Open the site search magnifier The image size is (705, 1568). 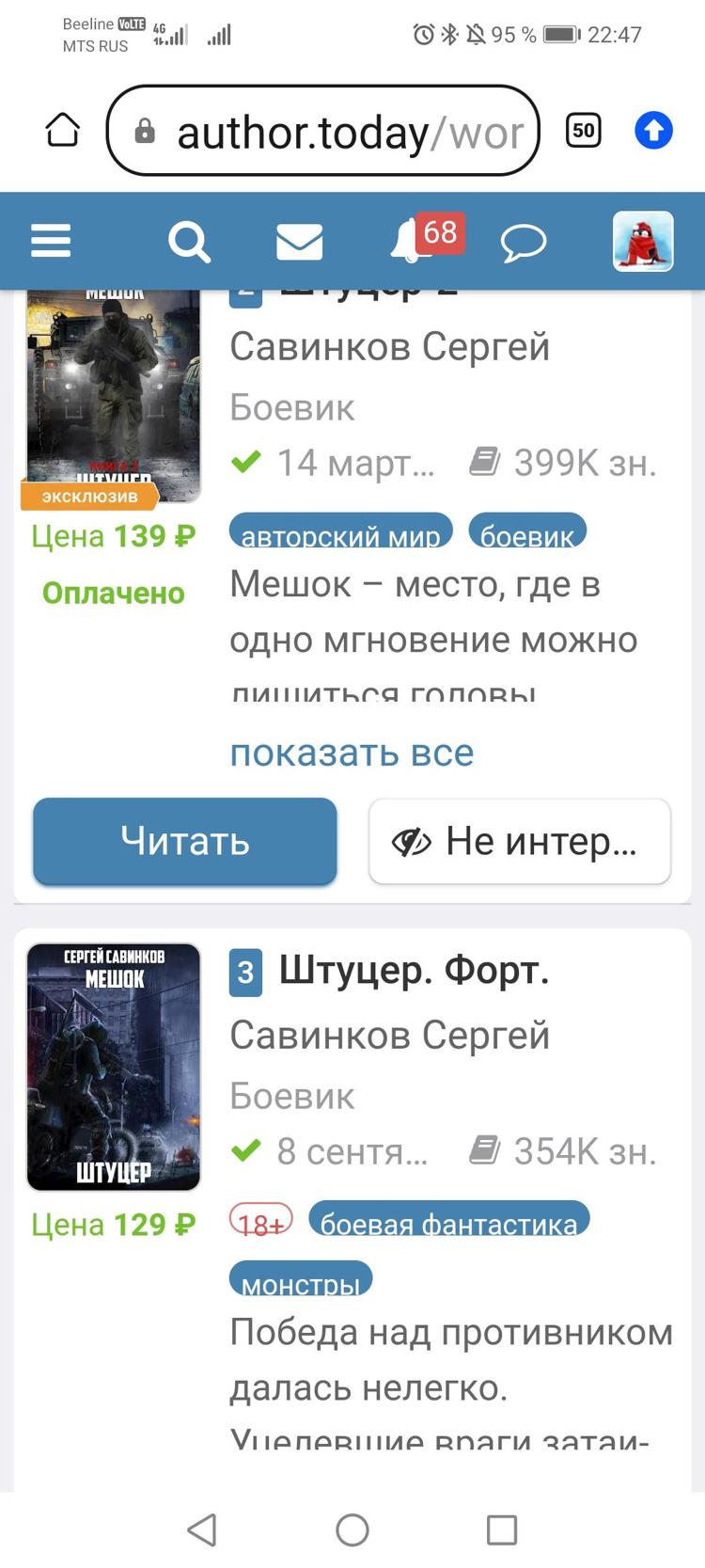tap(189, 242)
